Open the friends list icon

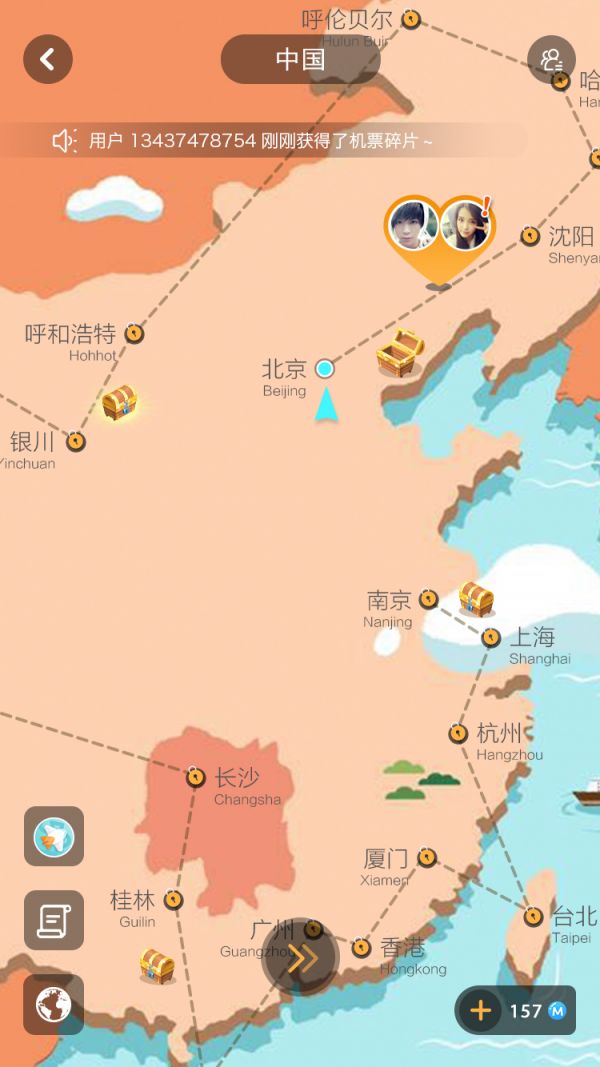click(x=551, y=59)
